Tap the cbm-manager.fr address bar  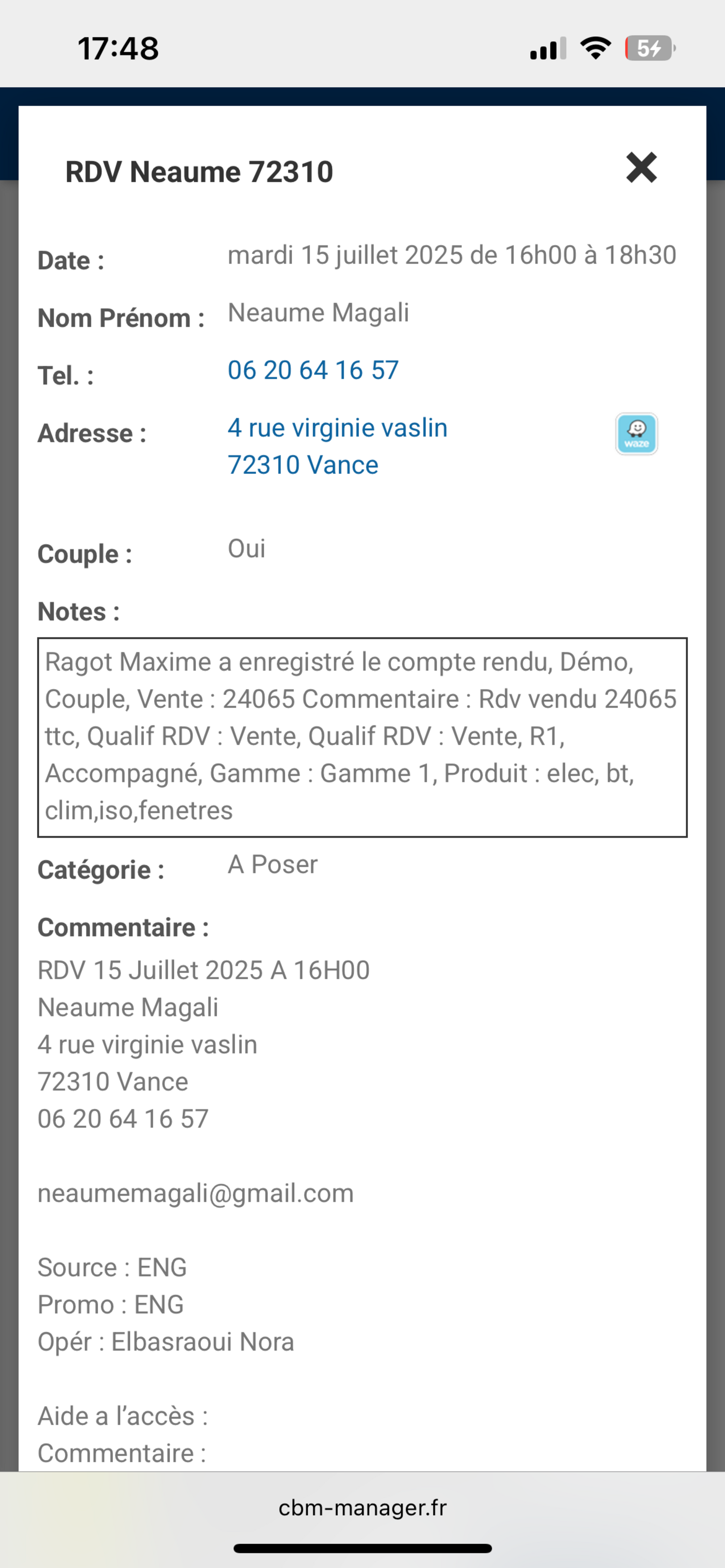[362, 1507]
